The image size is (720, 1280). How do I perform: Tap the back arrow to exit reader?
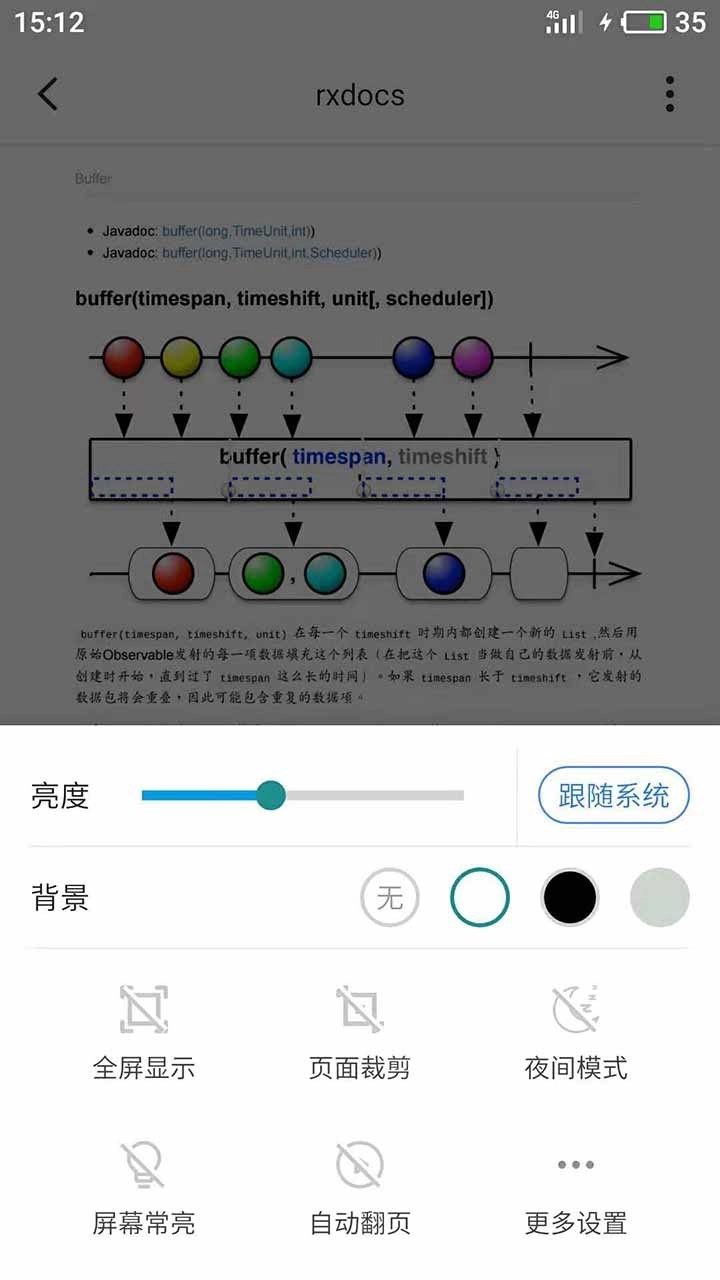47,93
